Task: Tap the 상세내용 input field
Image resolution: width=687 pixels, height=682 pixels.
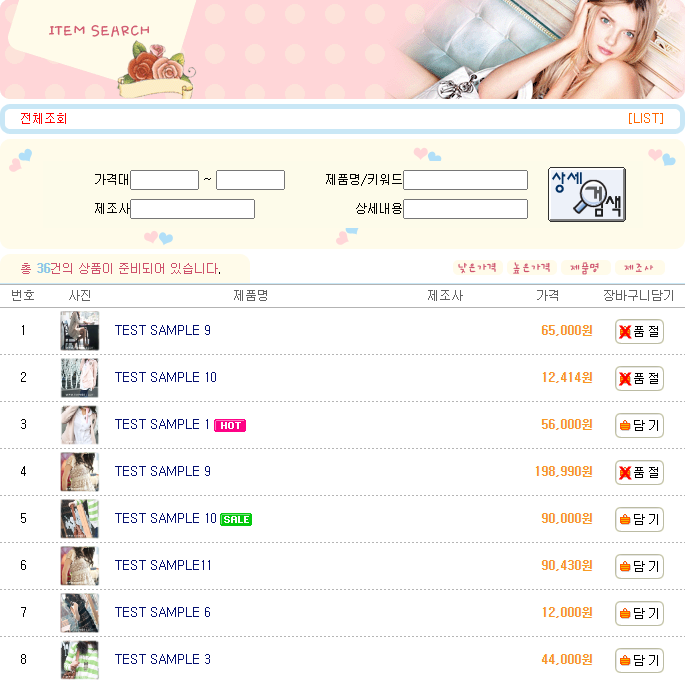Action: 465,209
